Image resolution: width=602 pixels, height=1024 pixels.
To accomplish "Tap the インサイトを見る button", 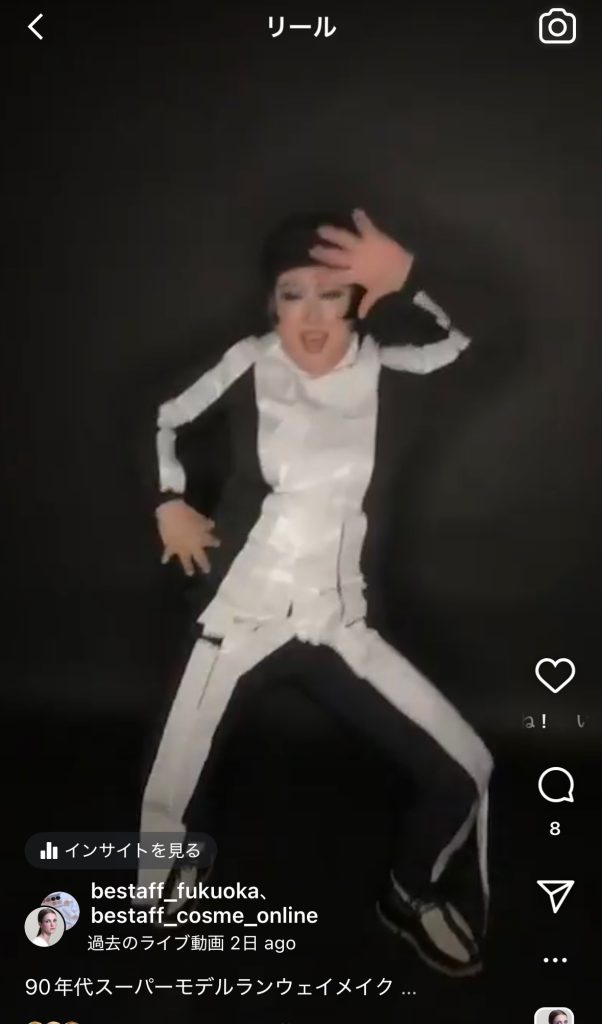I will (x=121, y=851).
